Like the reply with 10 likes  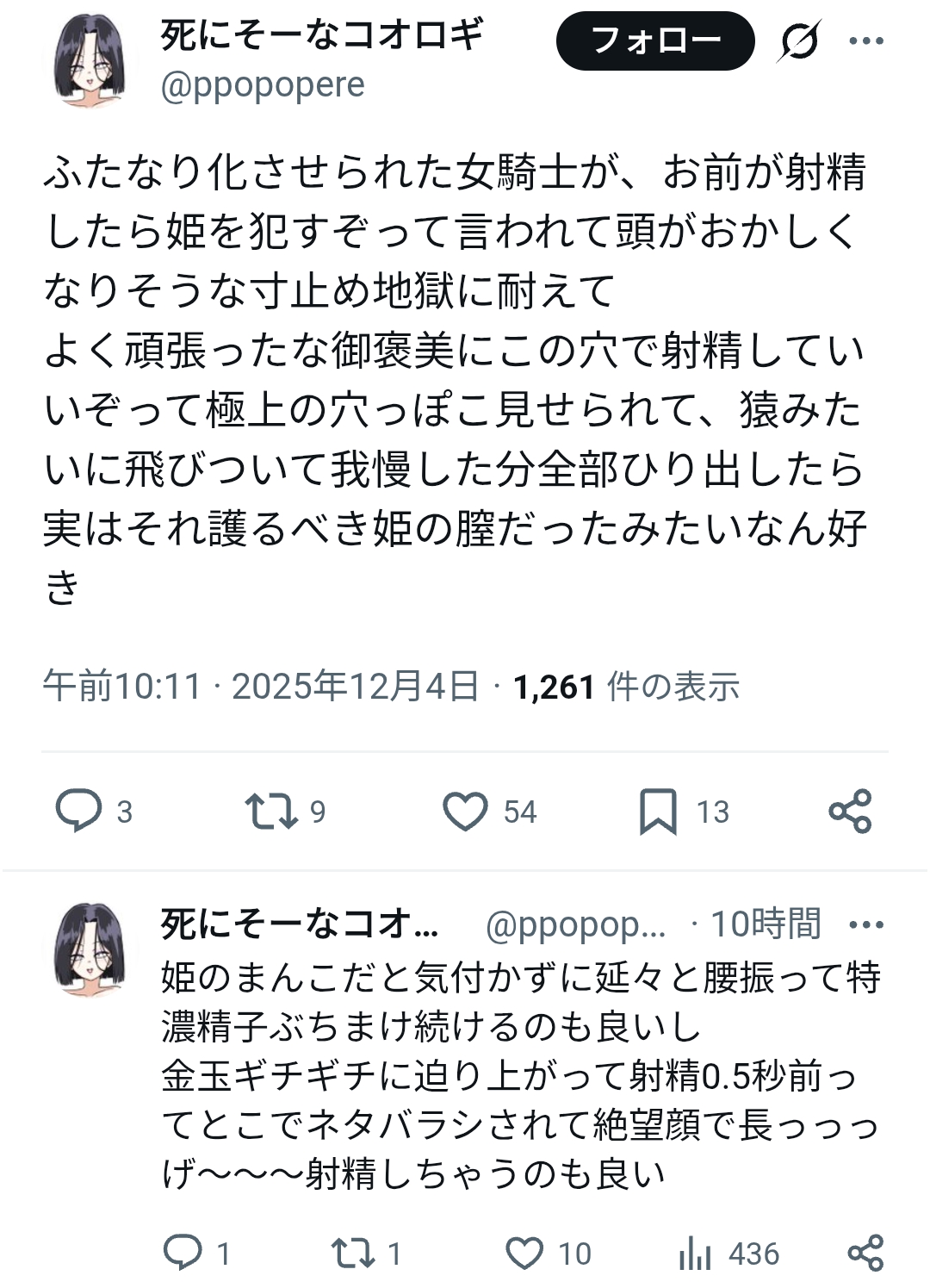(x=524, y=1253)
